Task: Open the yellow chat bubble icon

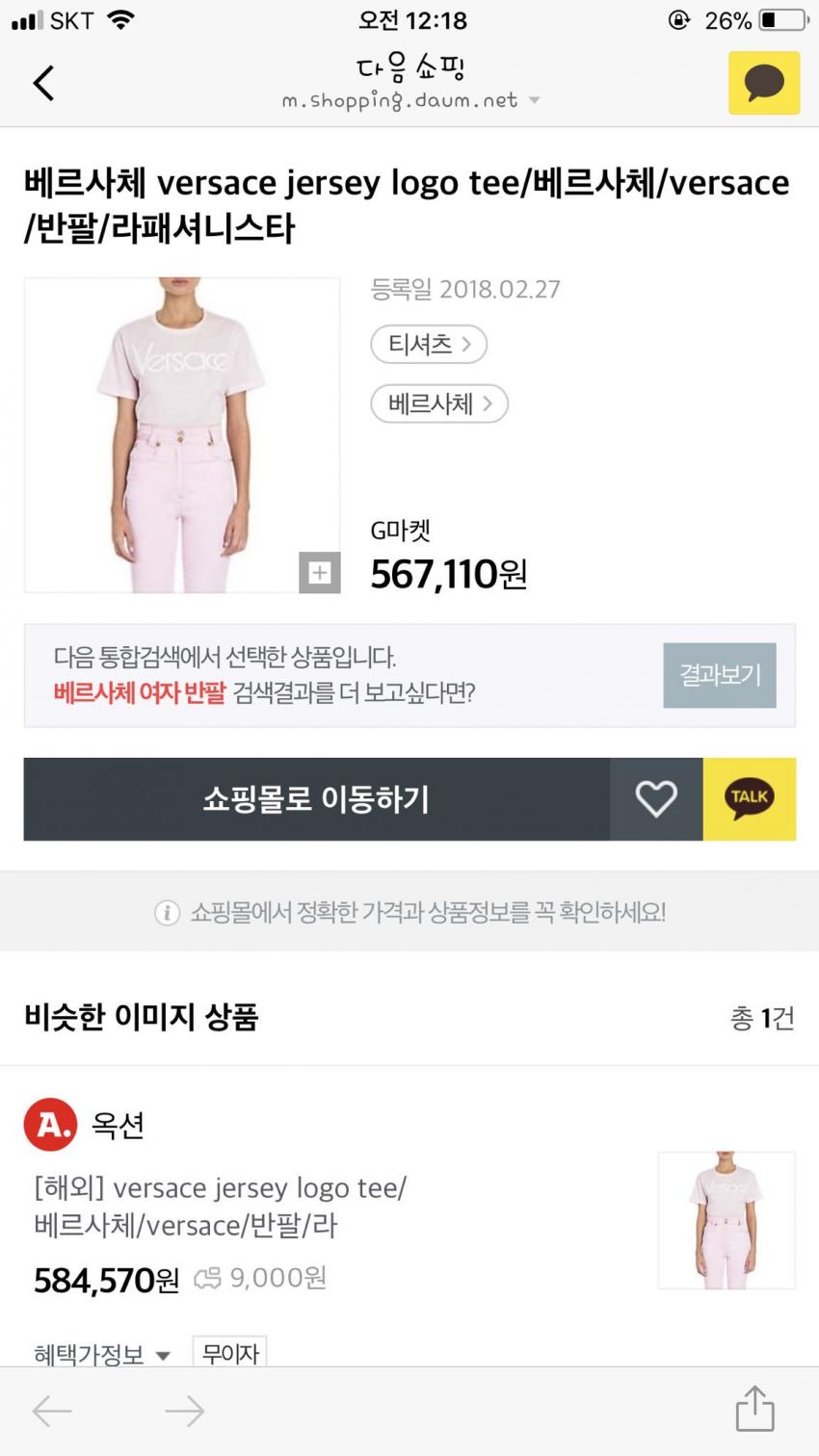Action: [x=764, y=84]
